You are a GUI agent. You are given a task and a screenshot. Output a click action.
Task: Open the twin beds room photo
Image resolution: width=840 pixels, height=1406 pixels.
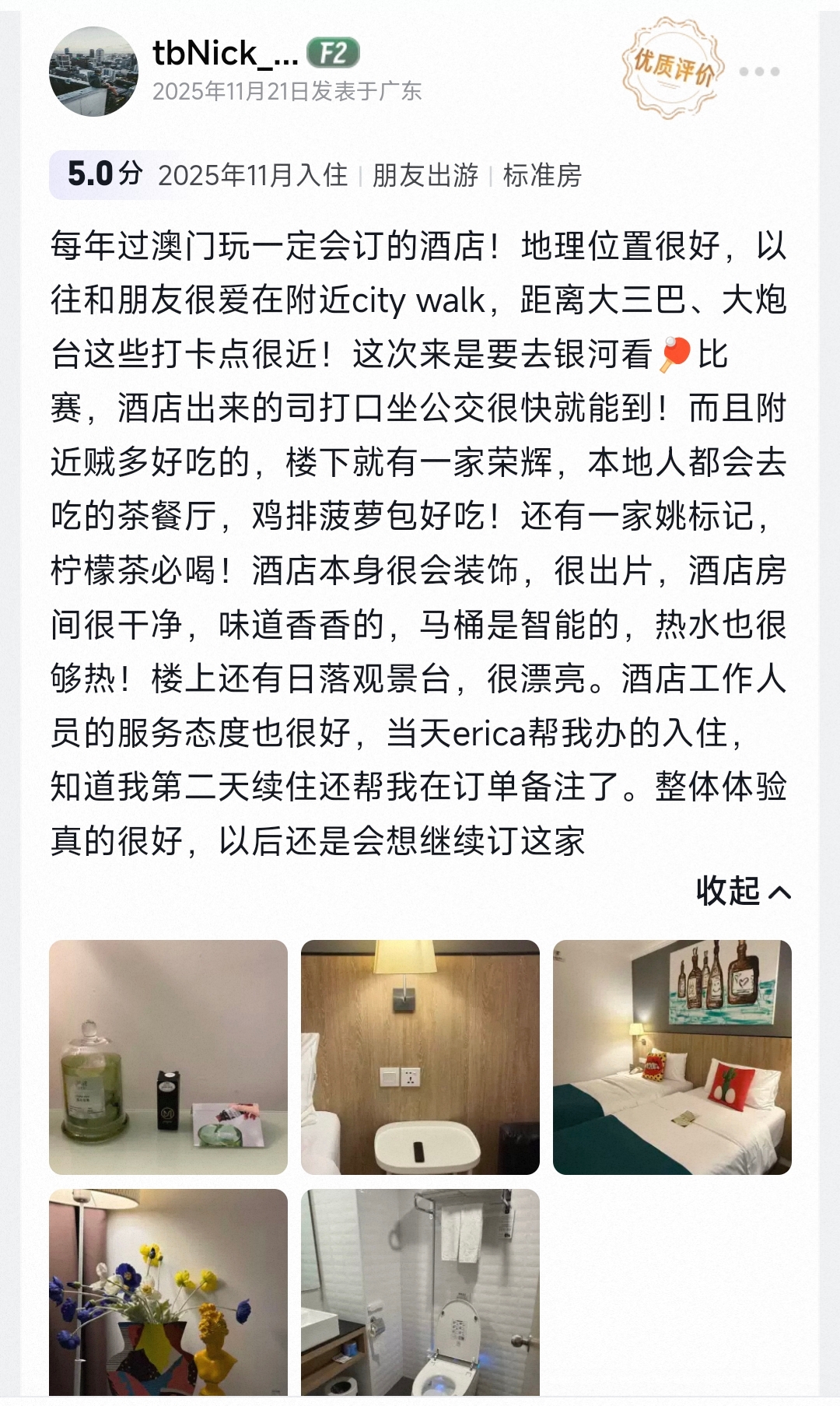pos(672,1057)
